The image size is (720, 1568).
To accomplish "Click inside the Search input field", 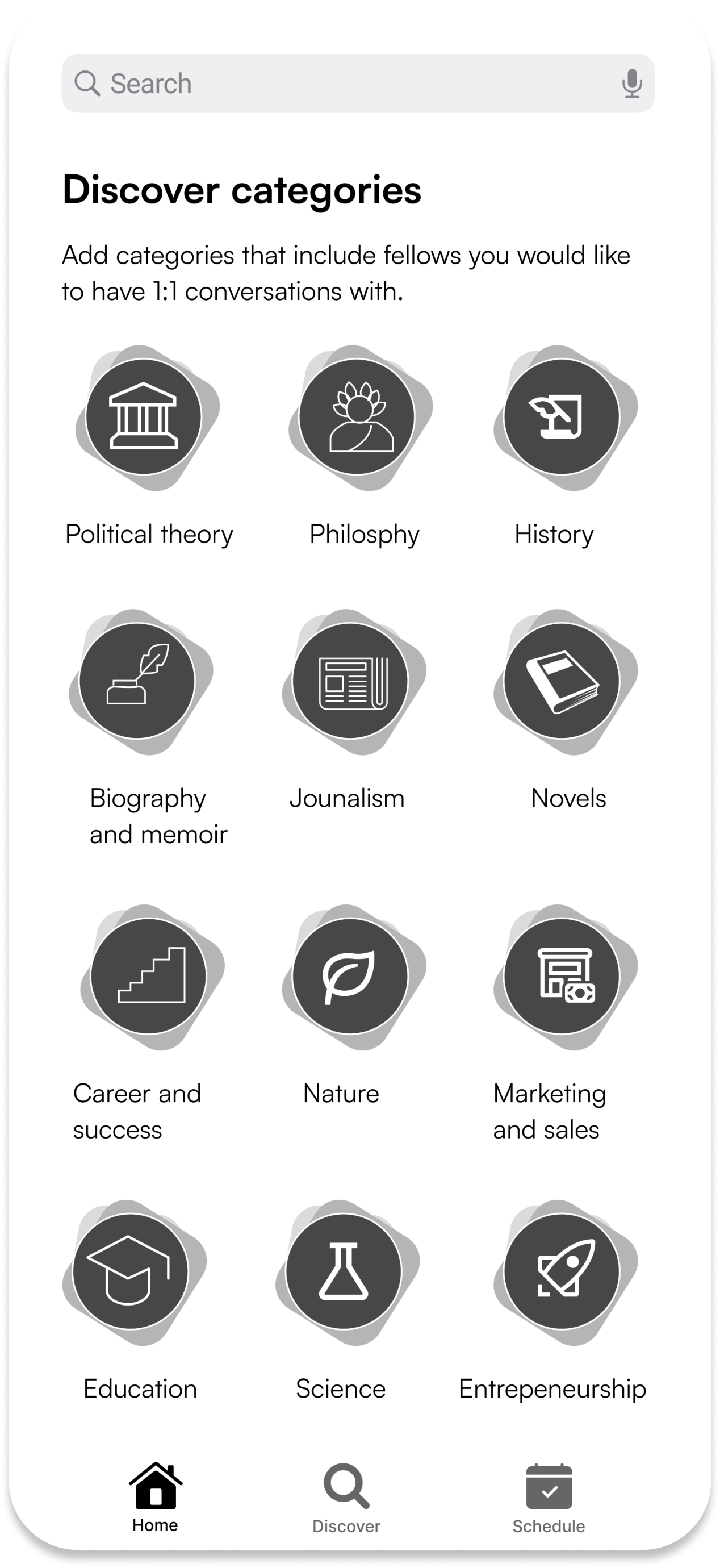I will 304,83.
